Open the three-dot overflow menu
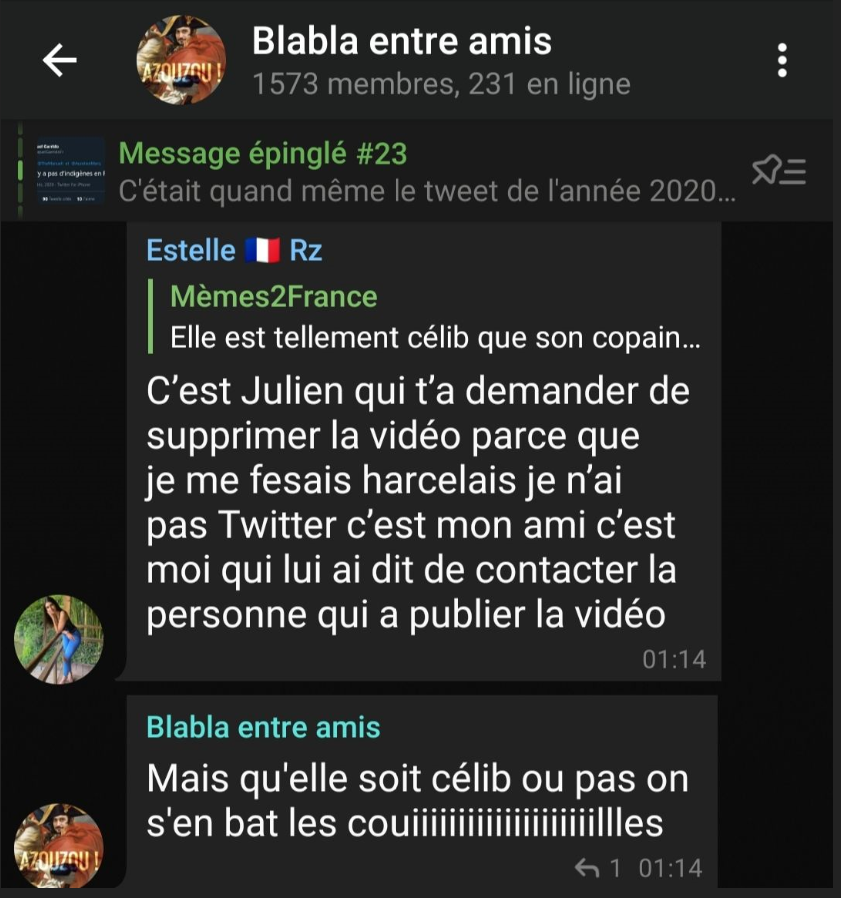This screenshot has height=898, width=841. [x=782, y=60]
